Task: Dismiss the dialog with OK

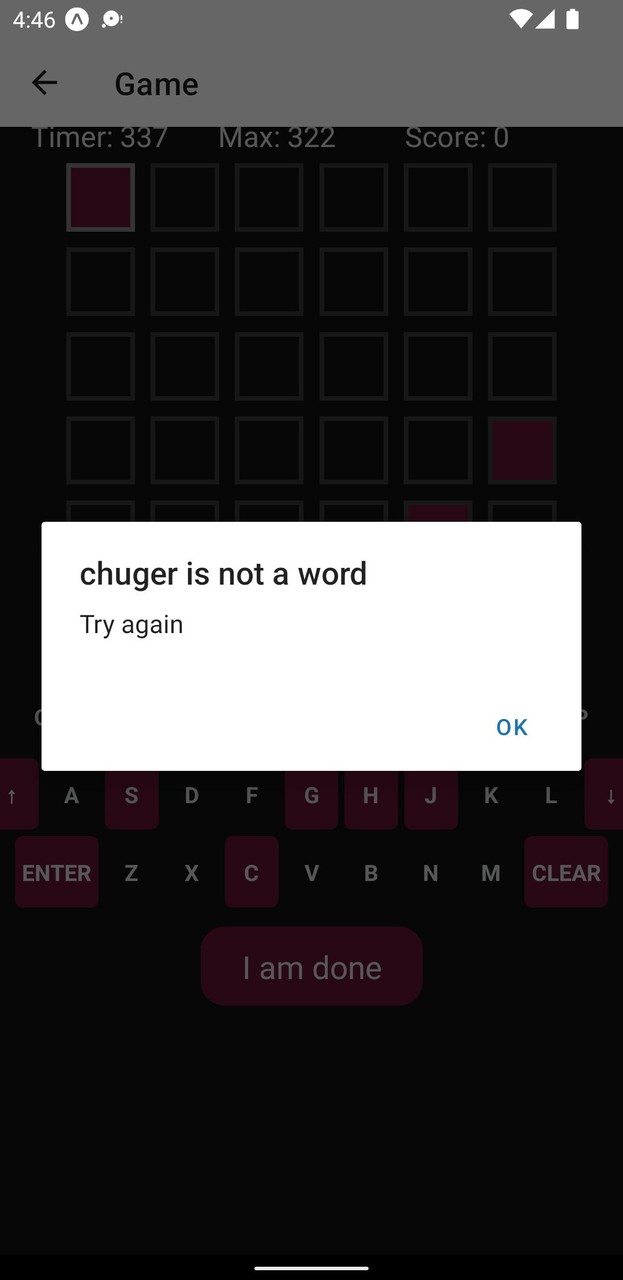Action: click(511, 727)
